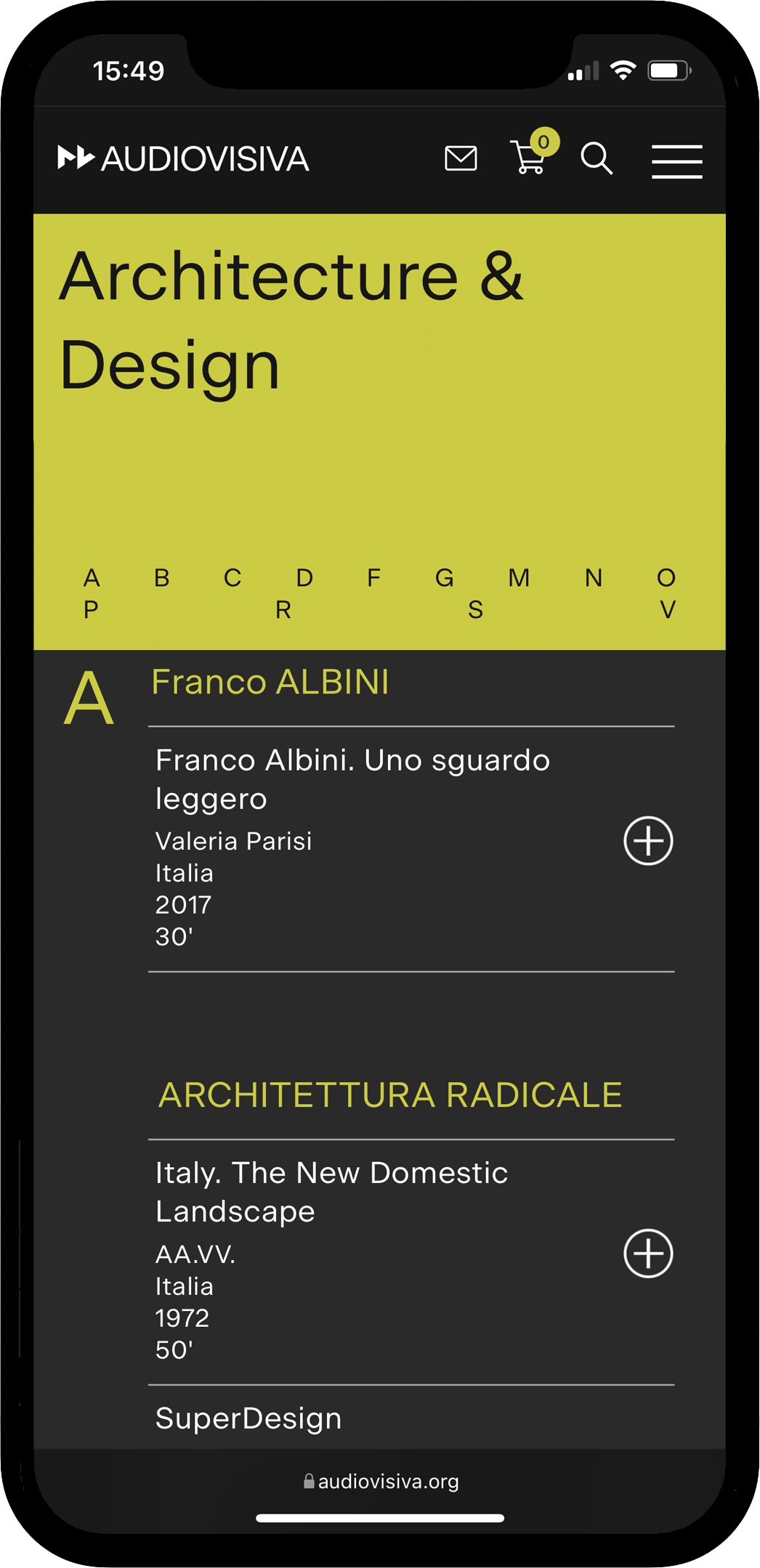This screenshot has height=1568, width=760.
Task: Expand Italy. The New Domestic Landscape
Action: [x=648, y=1254]
